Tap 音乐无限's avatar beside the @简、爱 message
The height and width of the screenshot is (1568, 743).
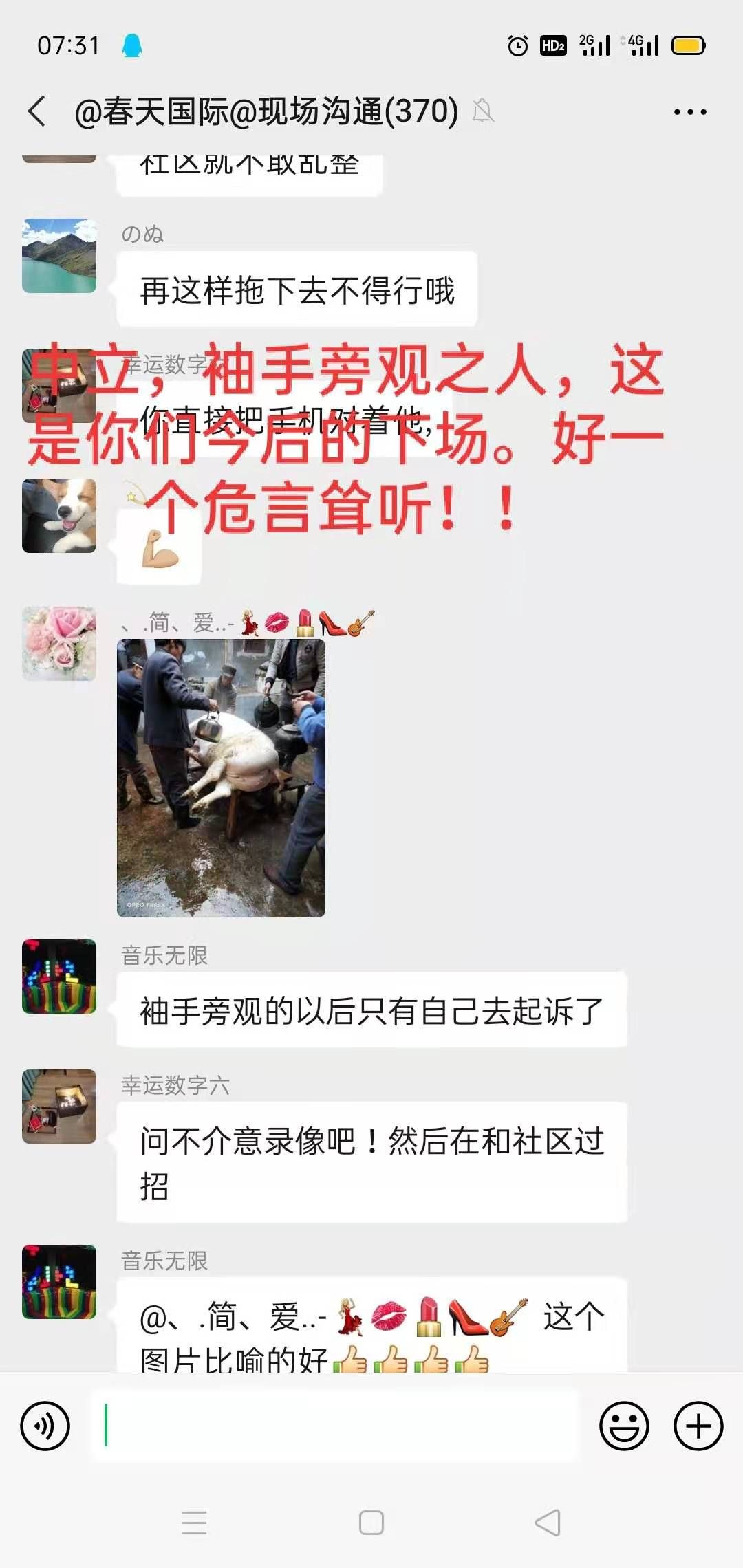pyautogui.click(x=59, y=1282)
